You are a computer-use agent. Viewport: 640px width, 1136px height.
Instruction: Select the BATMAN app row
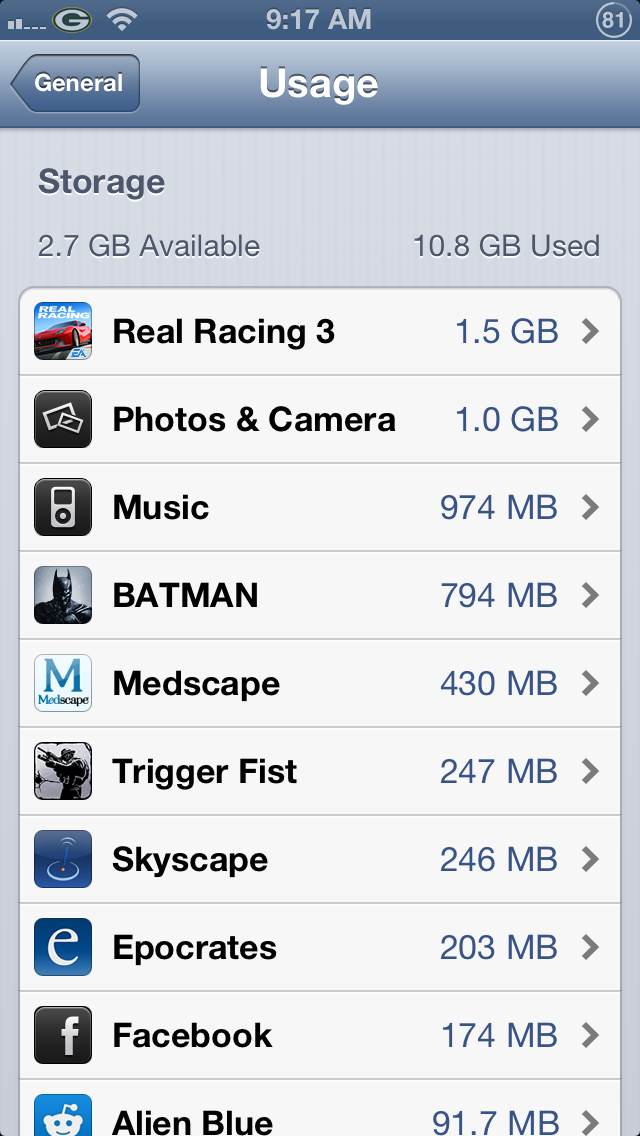(x=319, y=596)
